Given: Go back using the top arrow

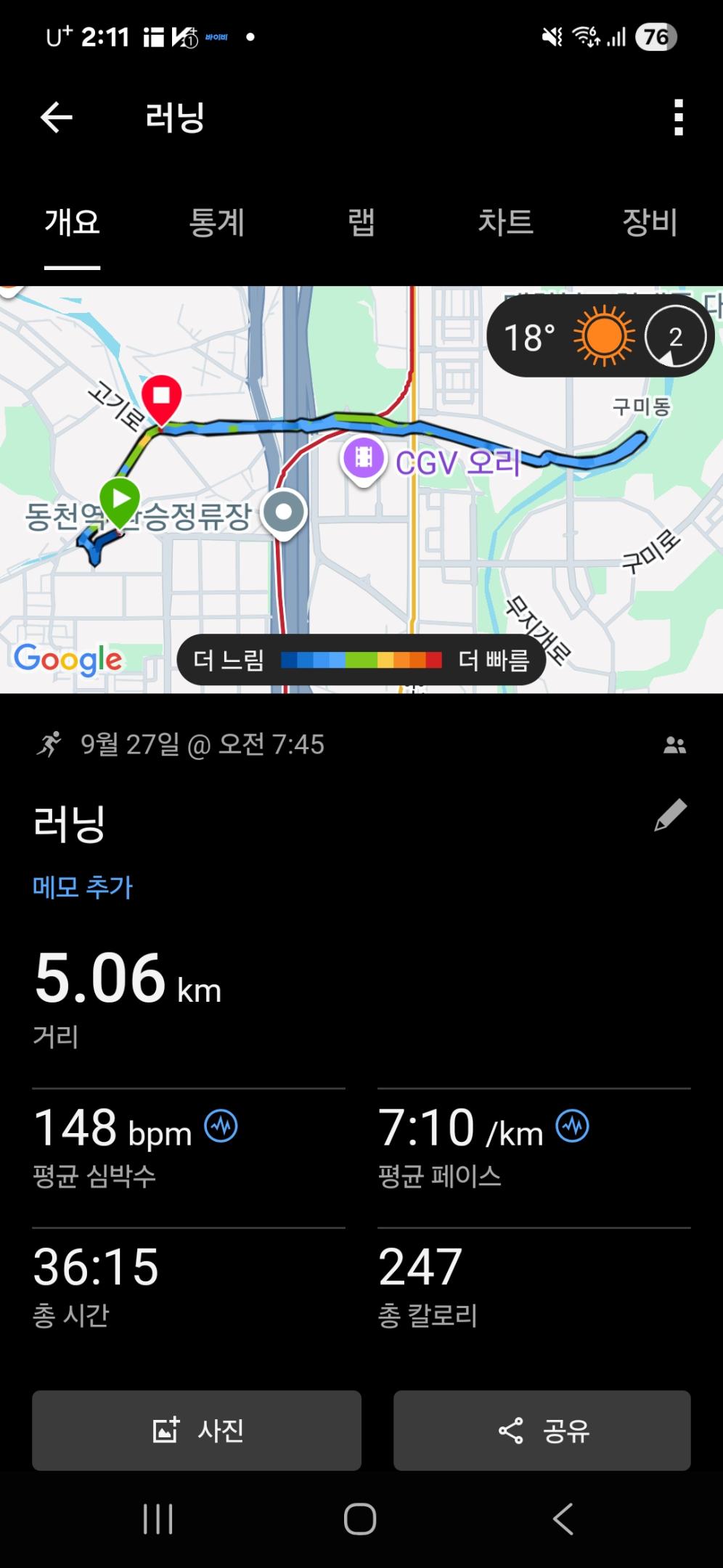Looking at the screenshot, I should click(x=57, y=117).
